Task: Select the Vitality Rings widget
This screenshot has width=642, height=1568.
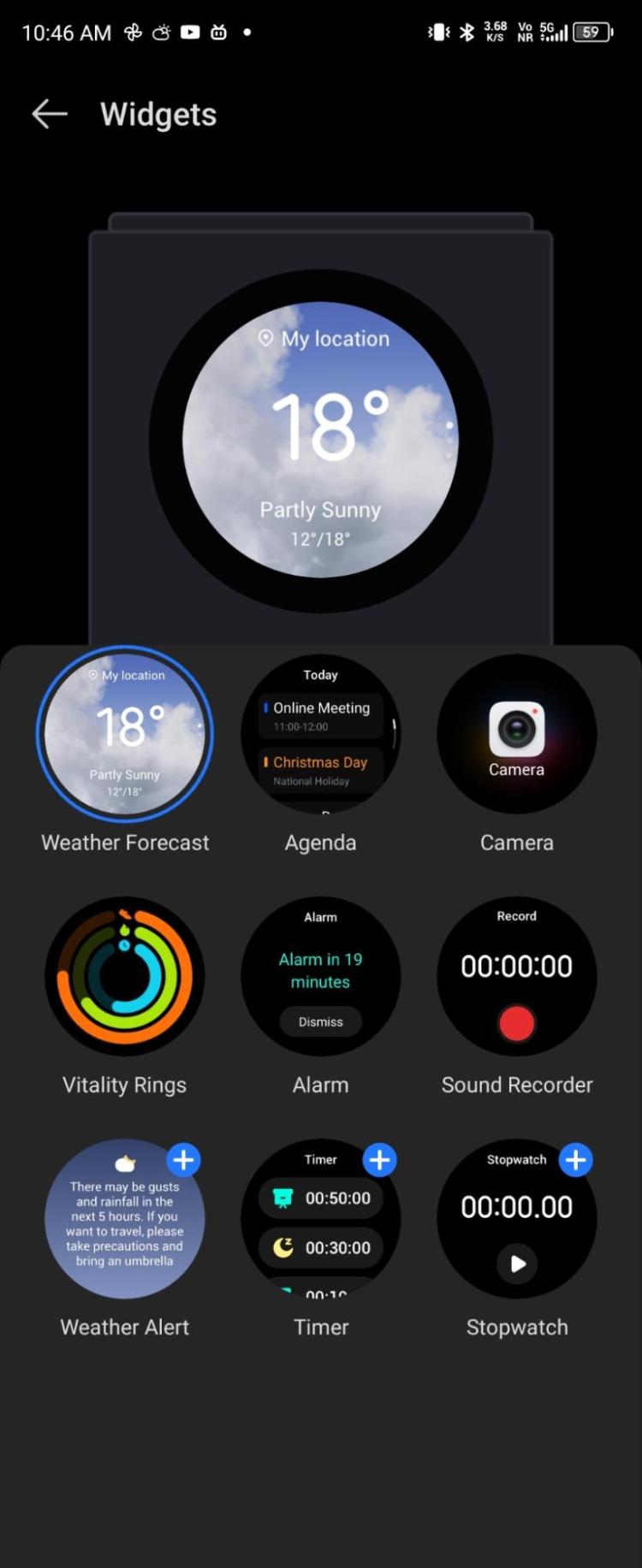Action: point(125,976)
